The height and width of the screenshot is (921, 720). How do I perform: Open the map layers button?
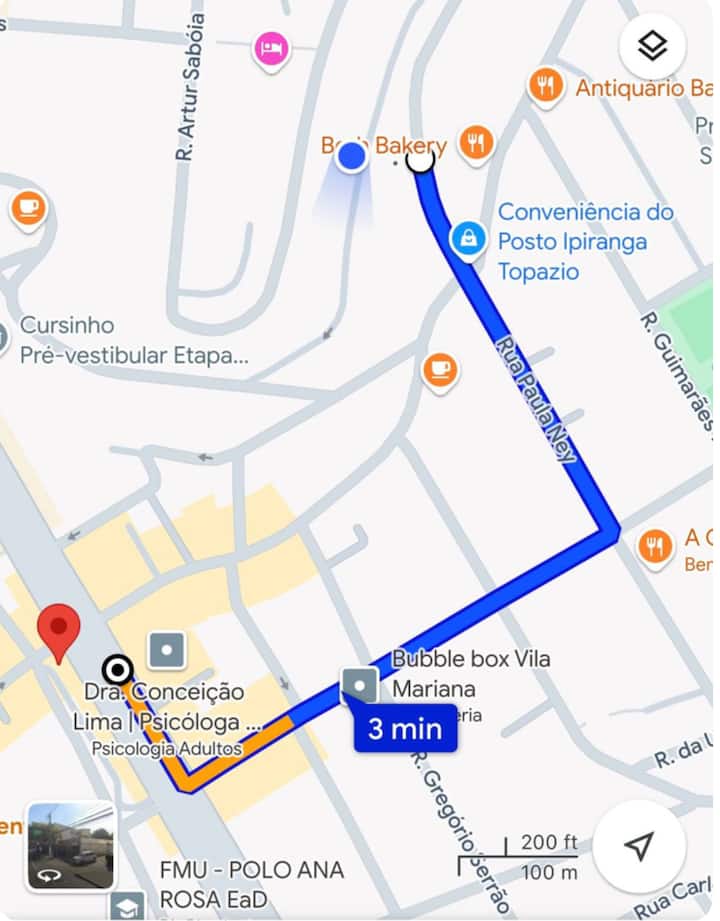(x=652, y=46)
